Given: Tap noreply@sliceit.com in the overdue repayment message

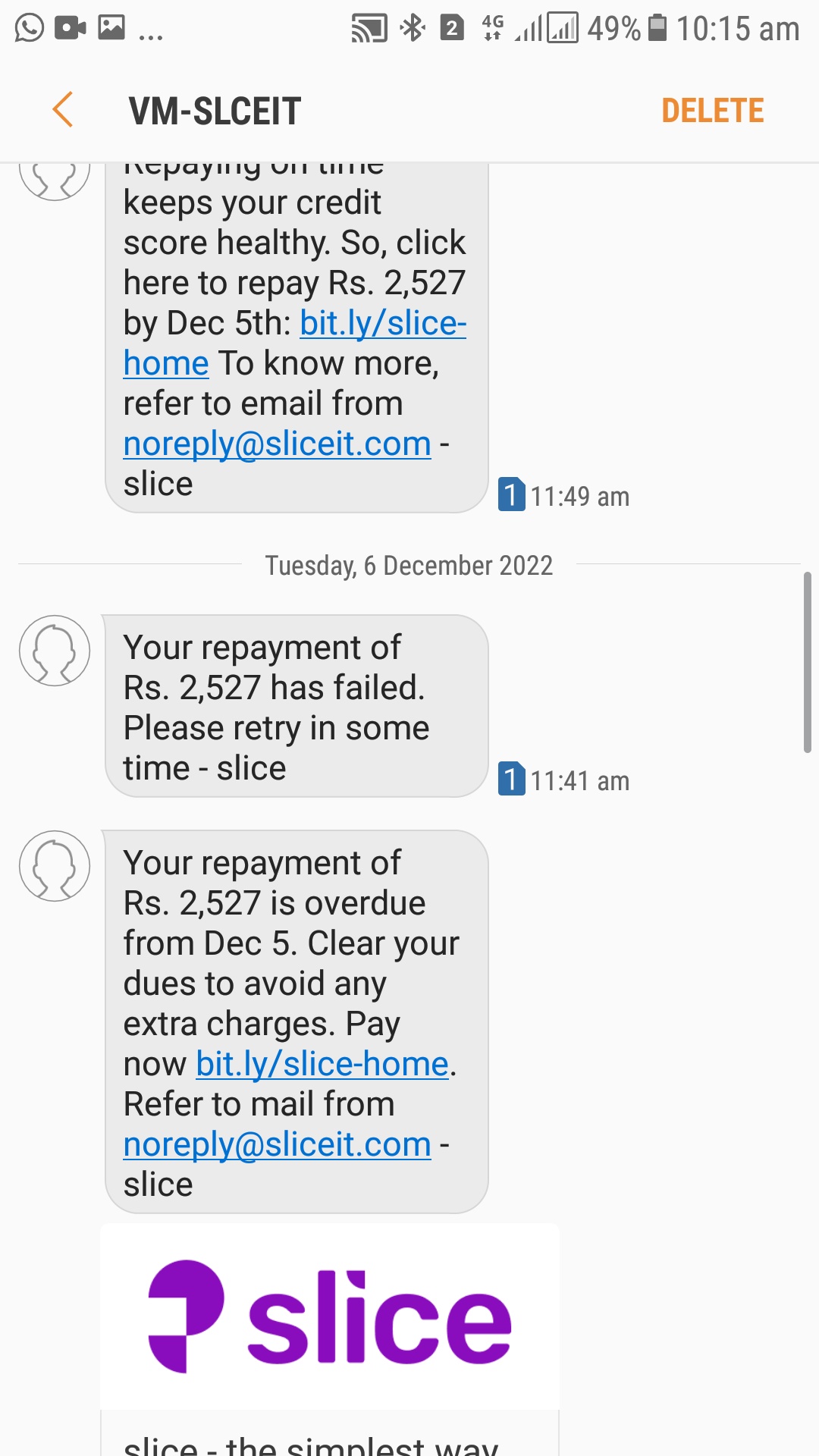Looking at the screenshot, I should click(x=277, y=1144).
